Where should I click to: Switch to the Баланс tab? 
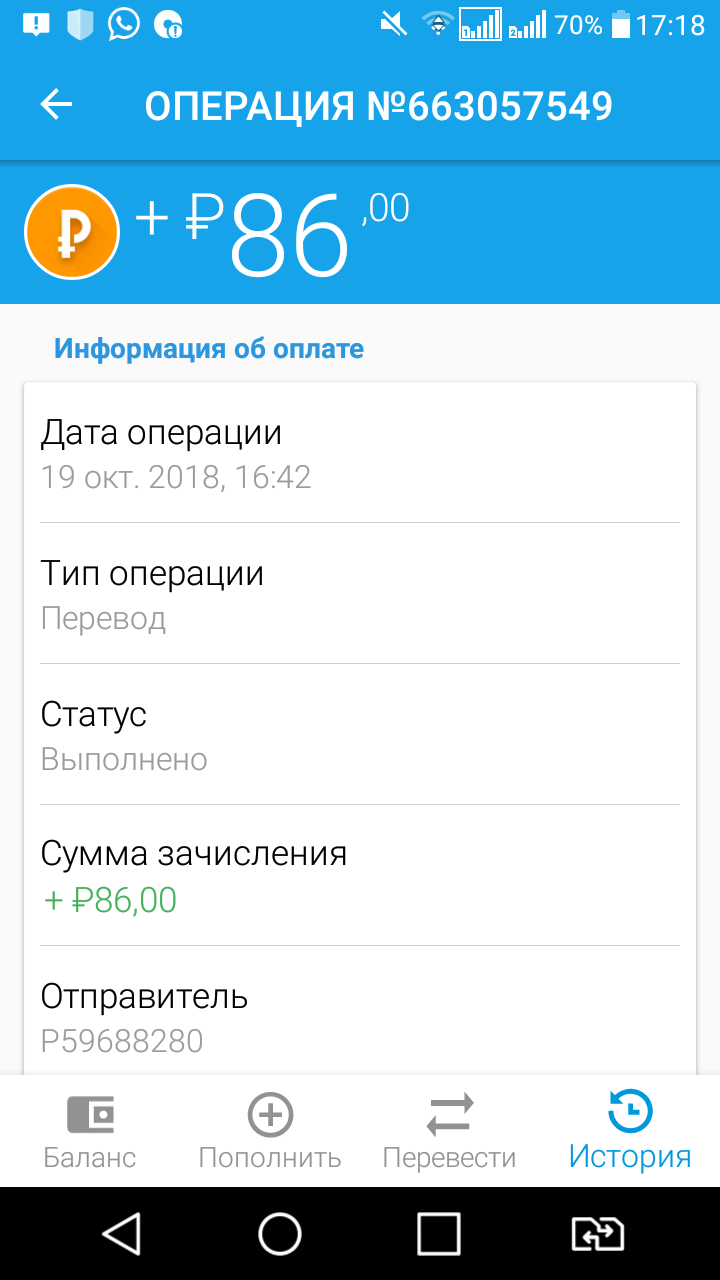(90, 1132)
